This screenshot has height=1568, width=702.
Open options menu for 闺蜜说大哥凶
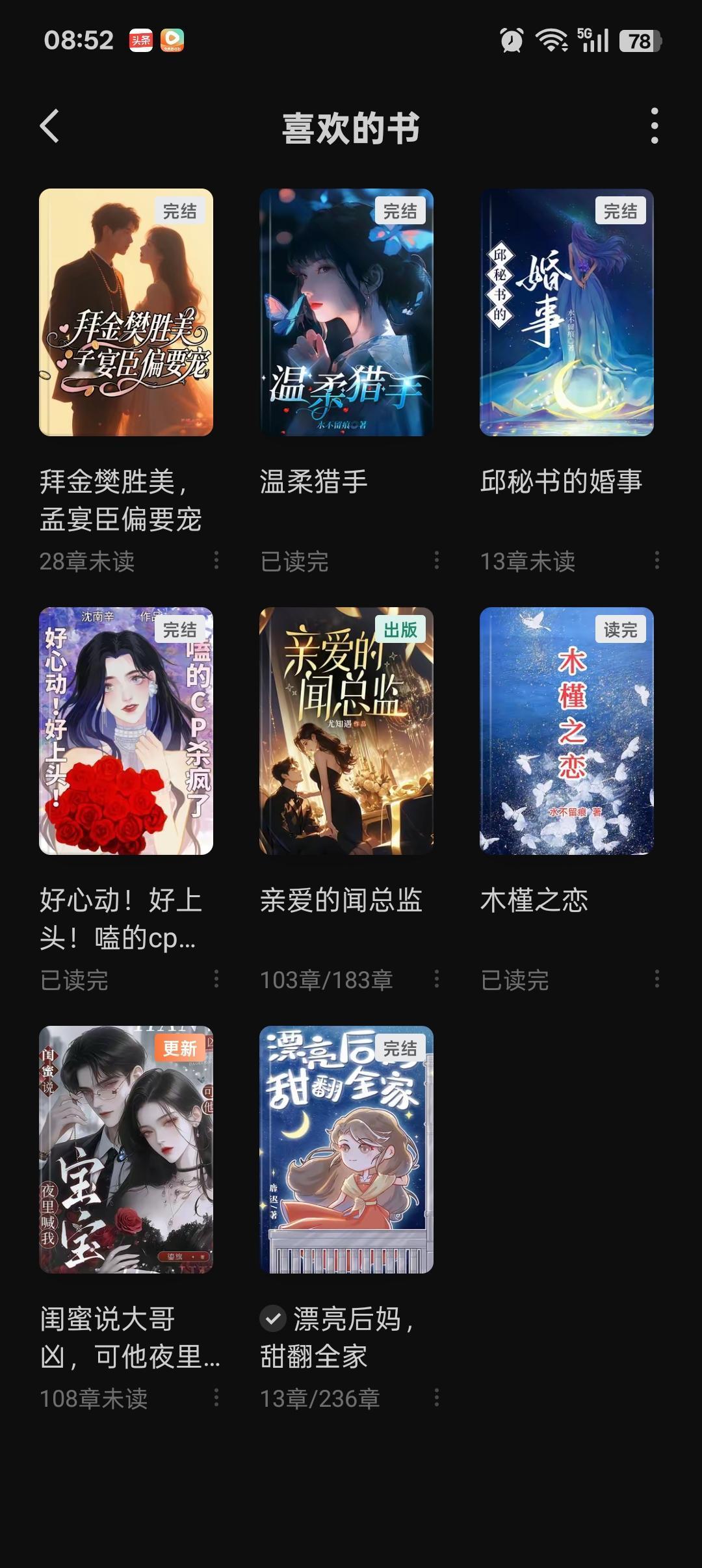pos(216,1402)
